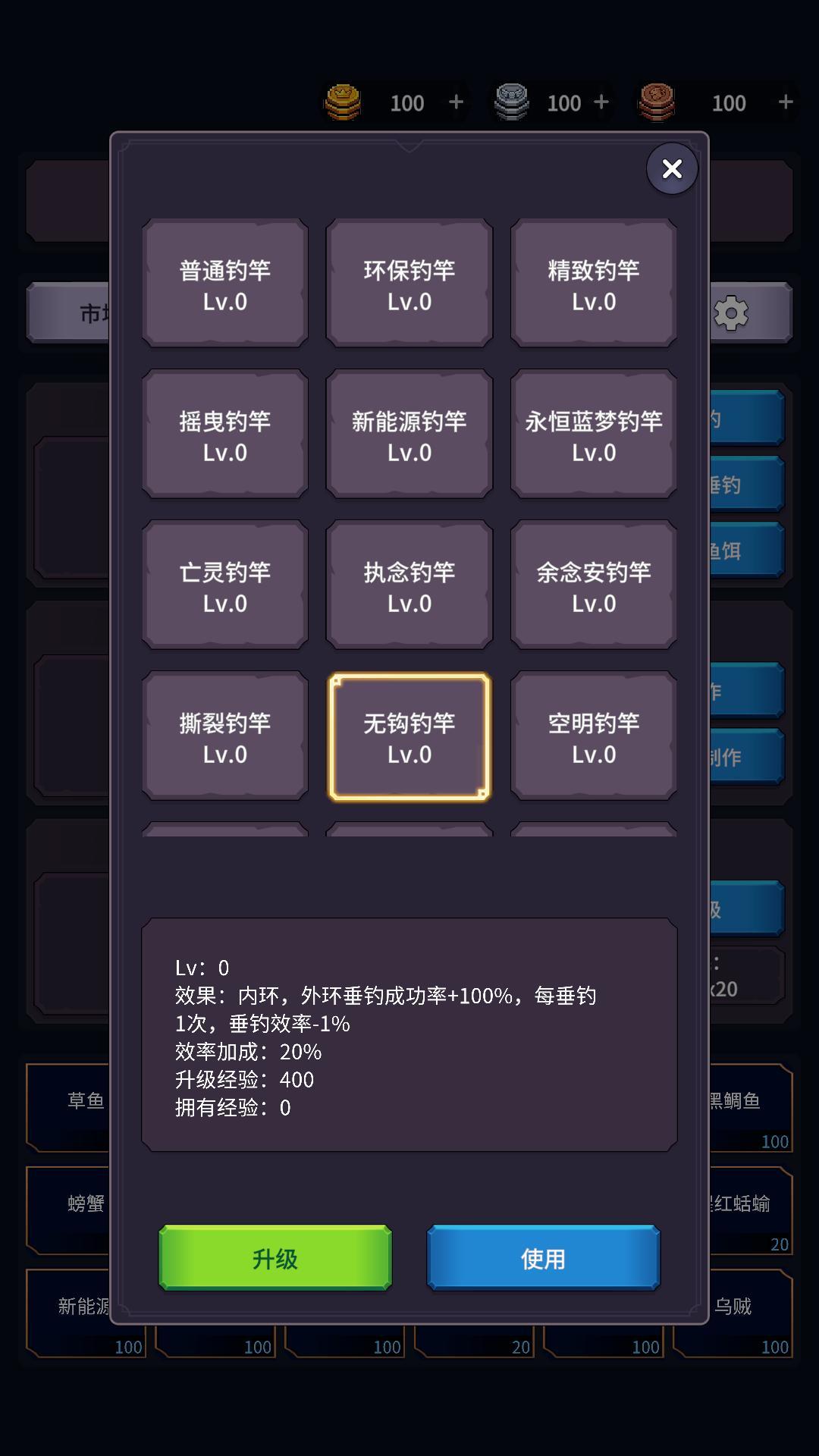Select the 环保钓竿 rod
819x1456 pixels.
coord(409,284)
